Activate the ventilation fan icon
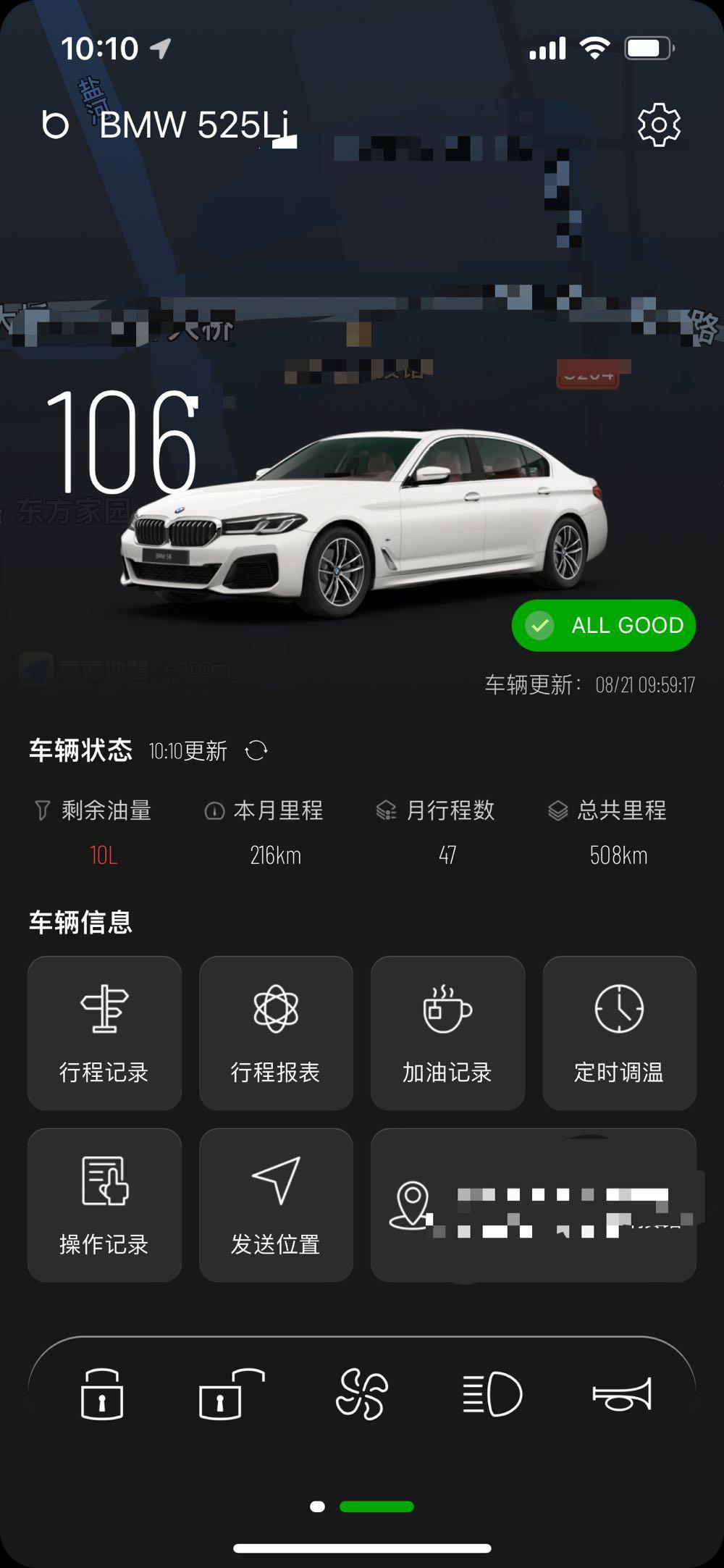The image size is (724, 1568). [362, 1394]
